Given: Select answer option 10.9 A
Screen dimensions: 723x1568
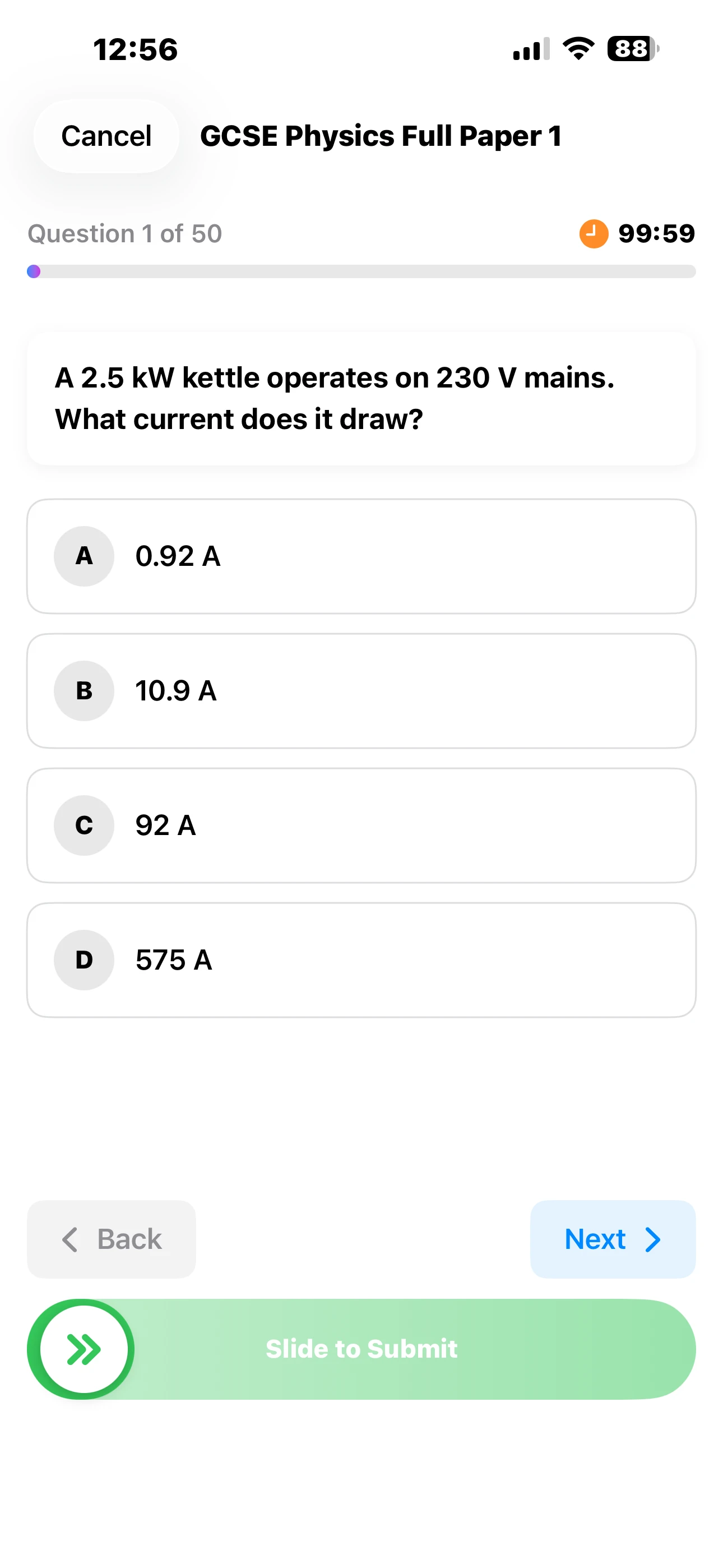Looking at the screenshot, I should point(361,691).
